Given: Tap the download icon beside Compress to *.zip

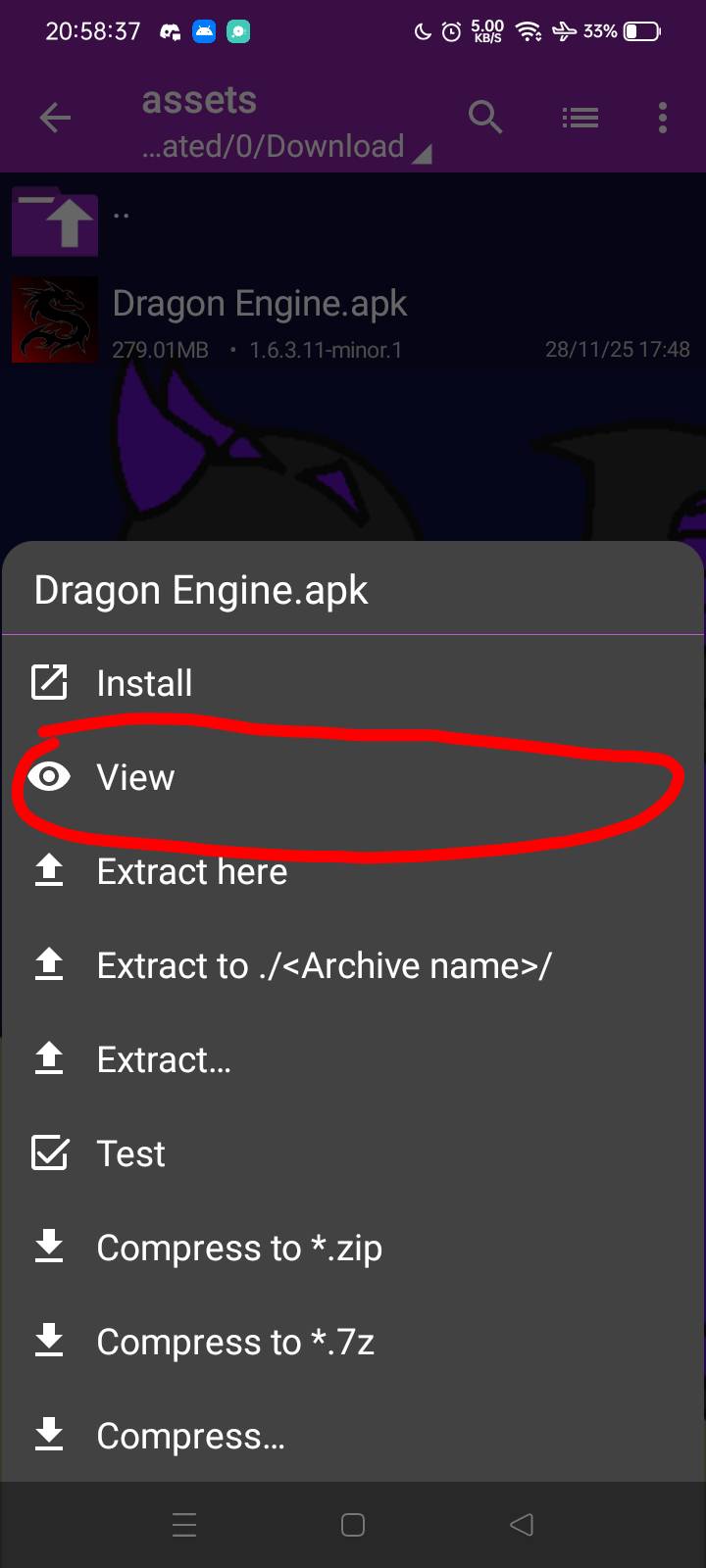Looking at the screenshot, I should (x=49, y=1247).
